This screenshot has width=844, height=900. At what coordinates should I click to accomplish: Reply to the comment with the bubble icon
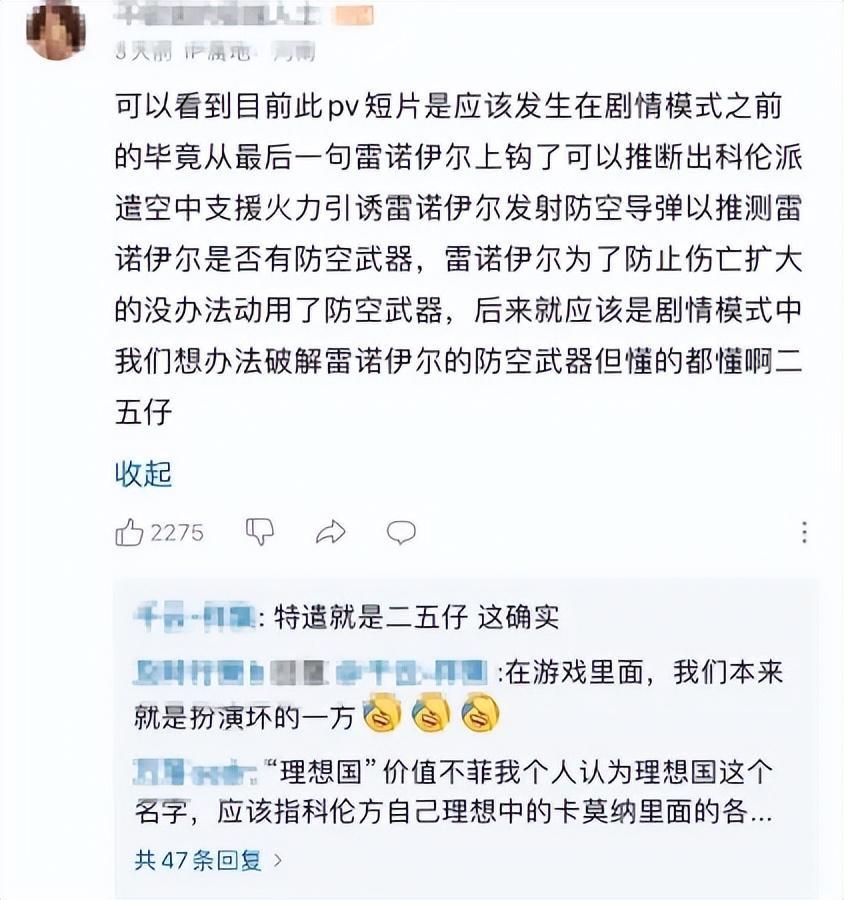tap(401, 532)
